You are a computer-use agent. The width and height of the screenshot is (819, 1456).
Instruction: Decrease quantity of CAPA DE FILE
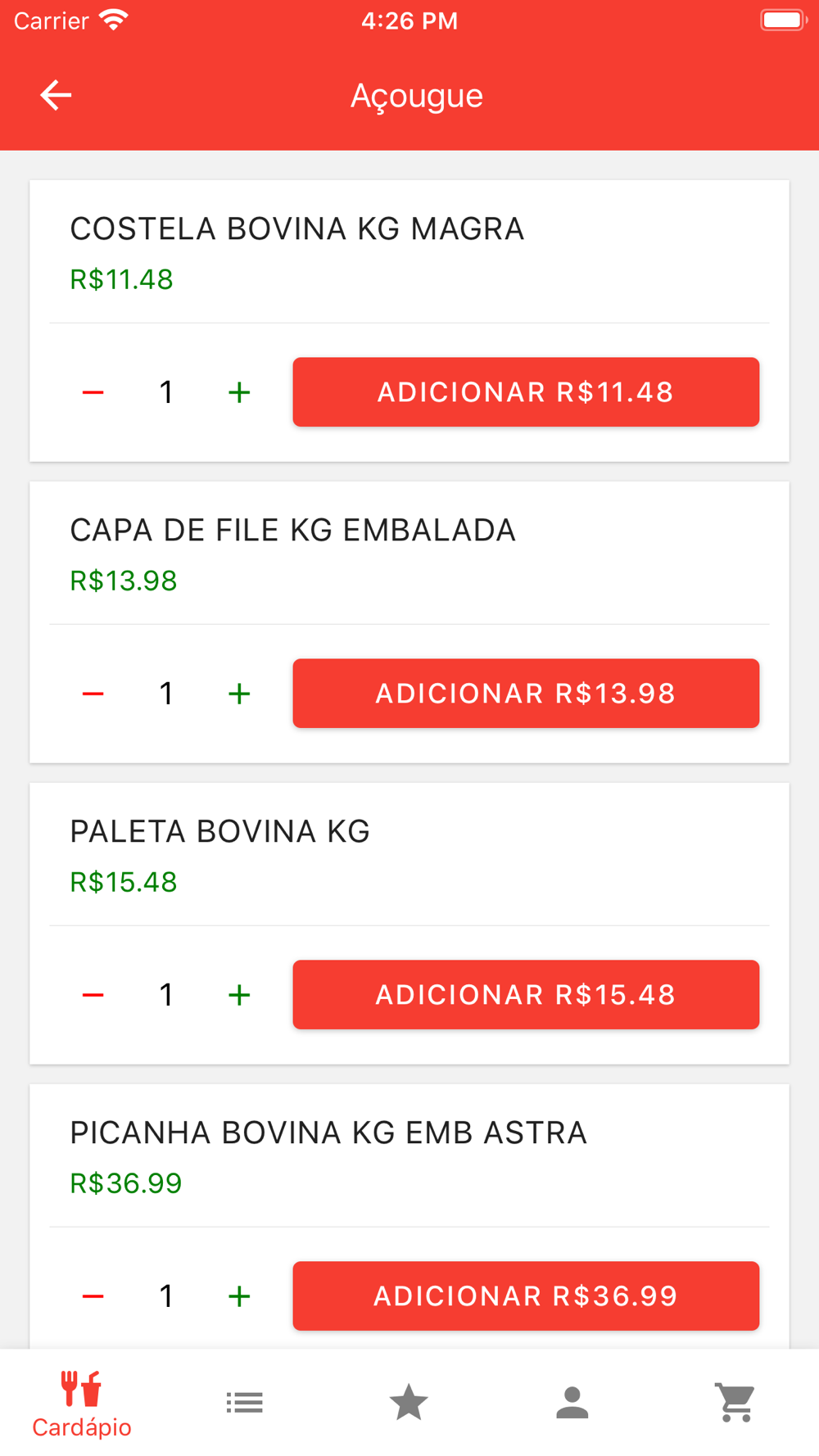click(93, 694)
